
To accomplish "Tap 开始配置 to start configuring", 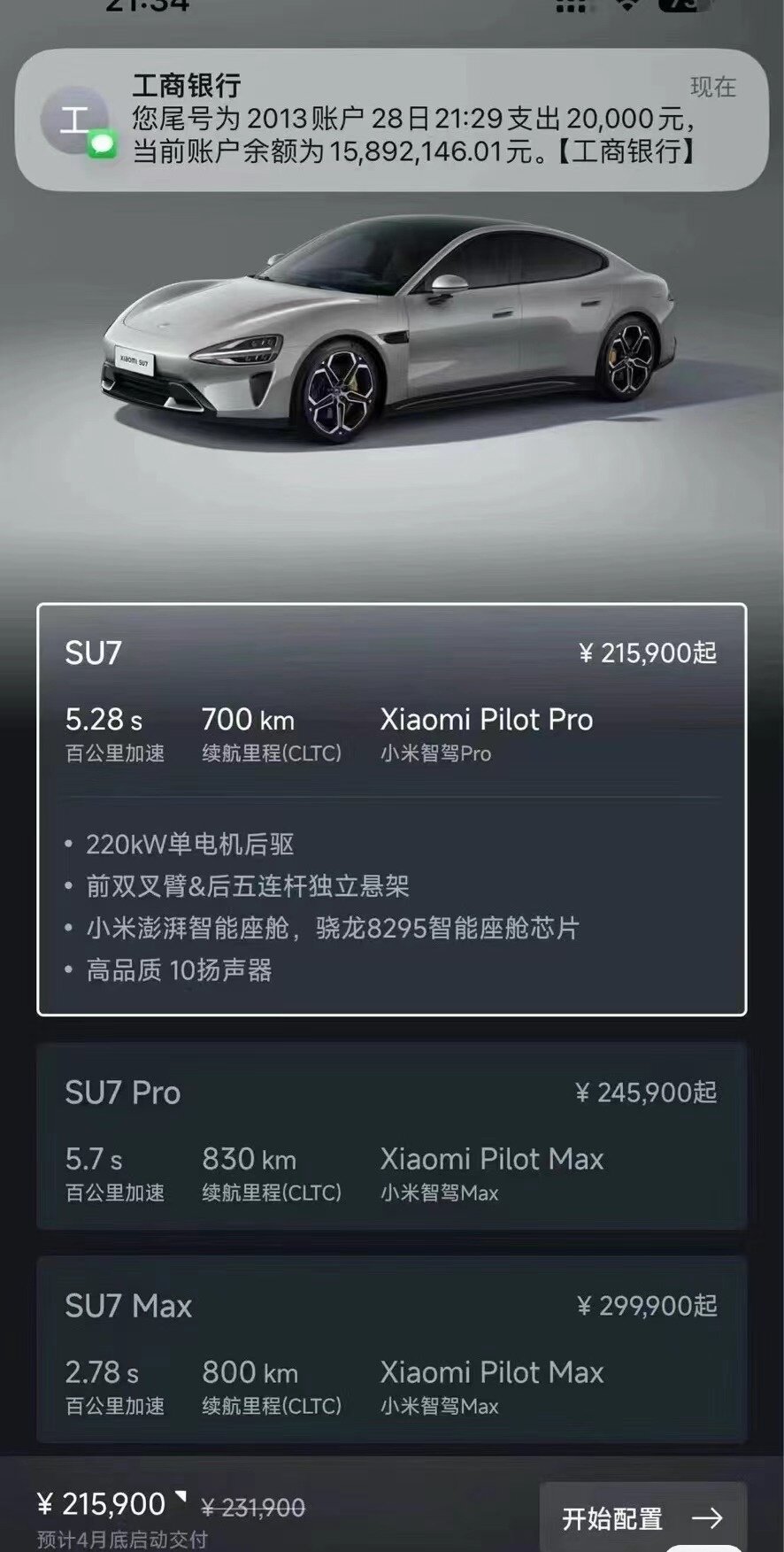I will point(642,1518).
